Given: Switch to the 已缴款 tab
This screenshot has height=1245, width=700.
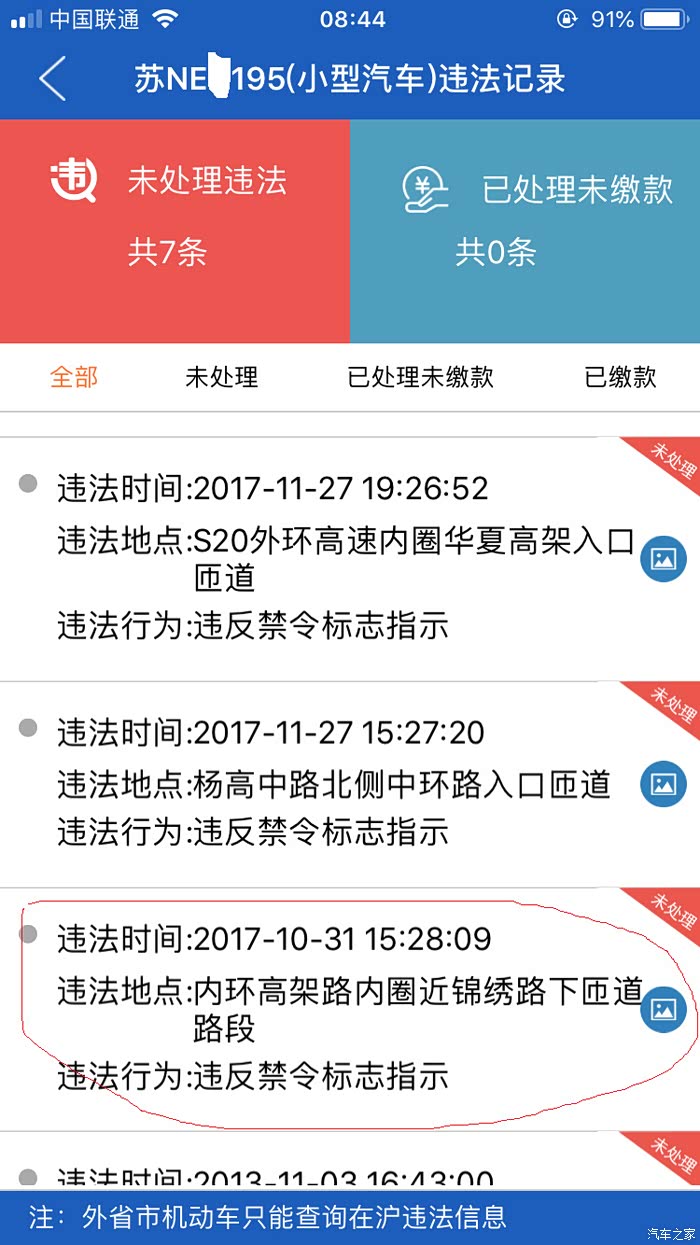Looking at the screenshot, I should [621, 377].
